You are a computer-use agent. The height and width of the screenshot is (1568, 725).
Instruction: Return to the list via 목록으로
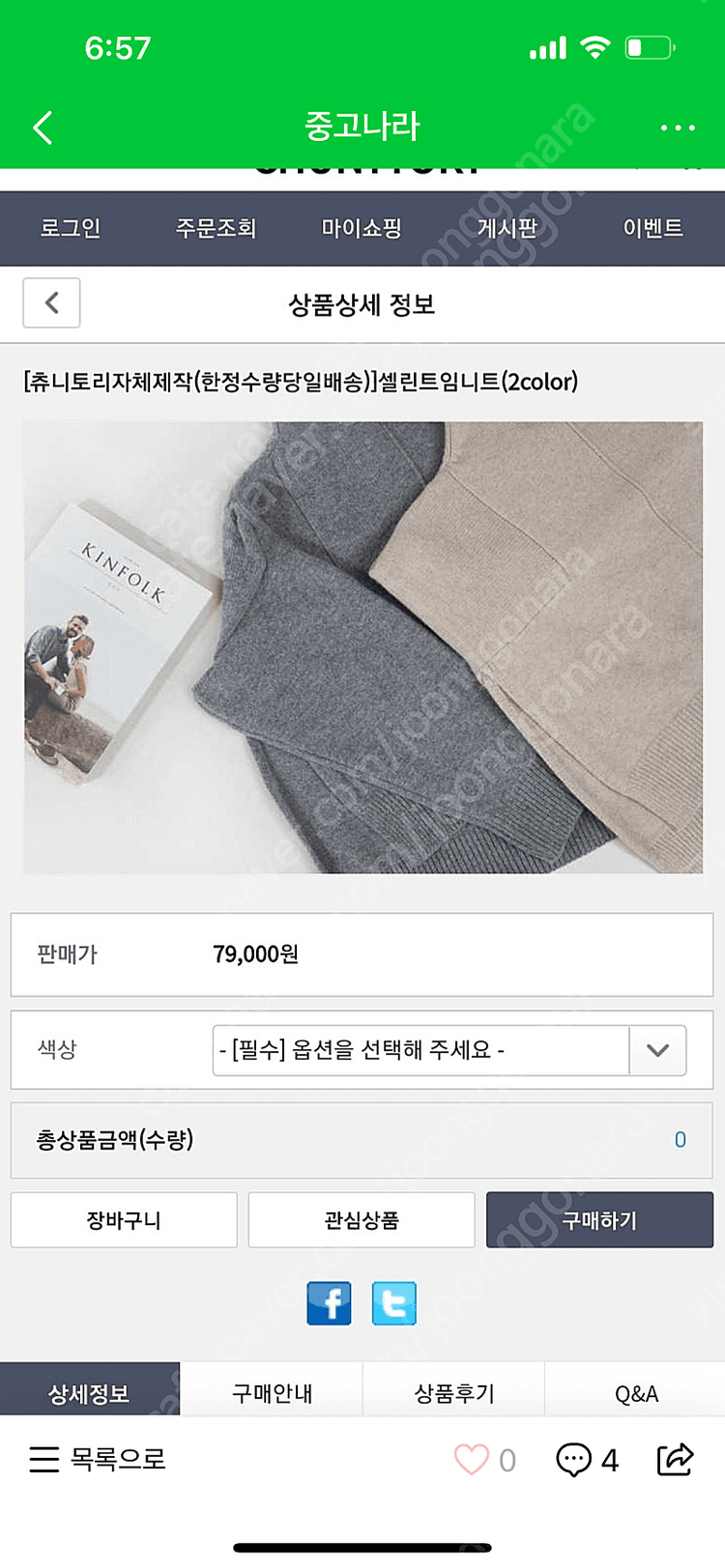click(x=98, y=1459)
